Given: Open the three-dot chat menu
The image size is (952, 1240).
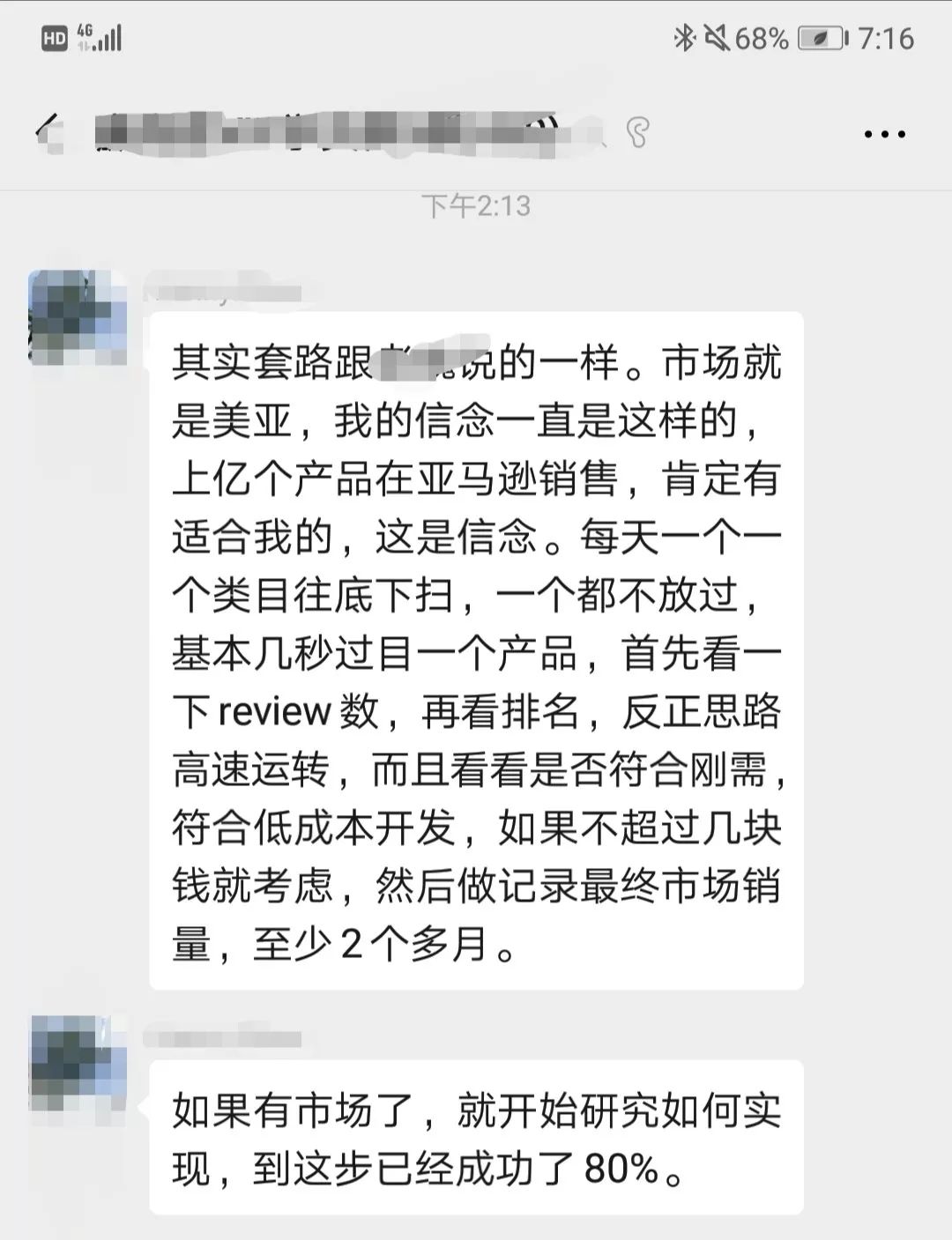Looking at the screenshot, I should [884, 135].
